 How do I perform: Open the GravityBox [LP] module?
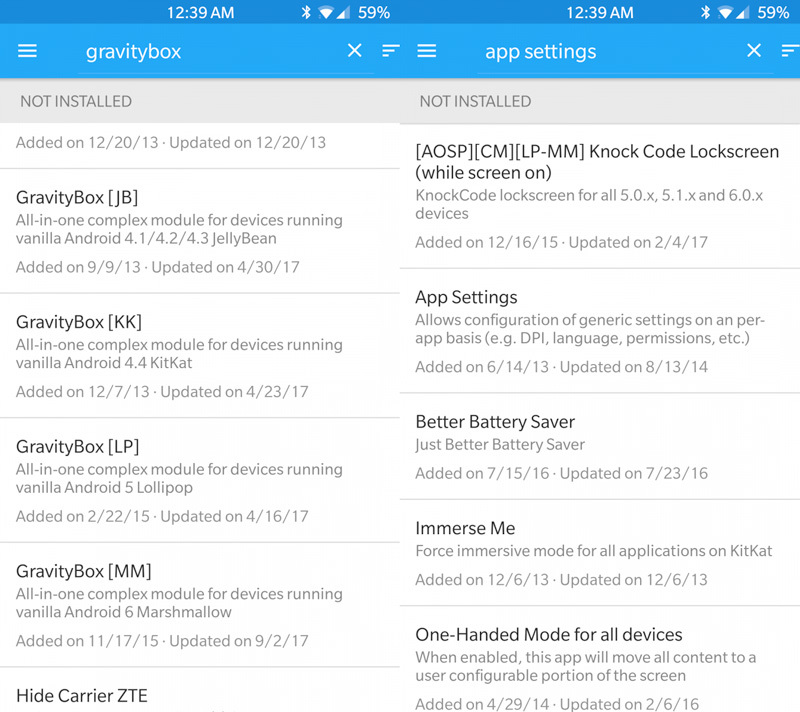(200, 480)
